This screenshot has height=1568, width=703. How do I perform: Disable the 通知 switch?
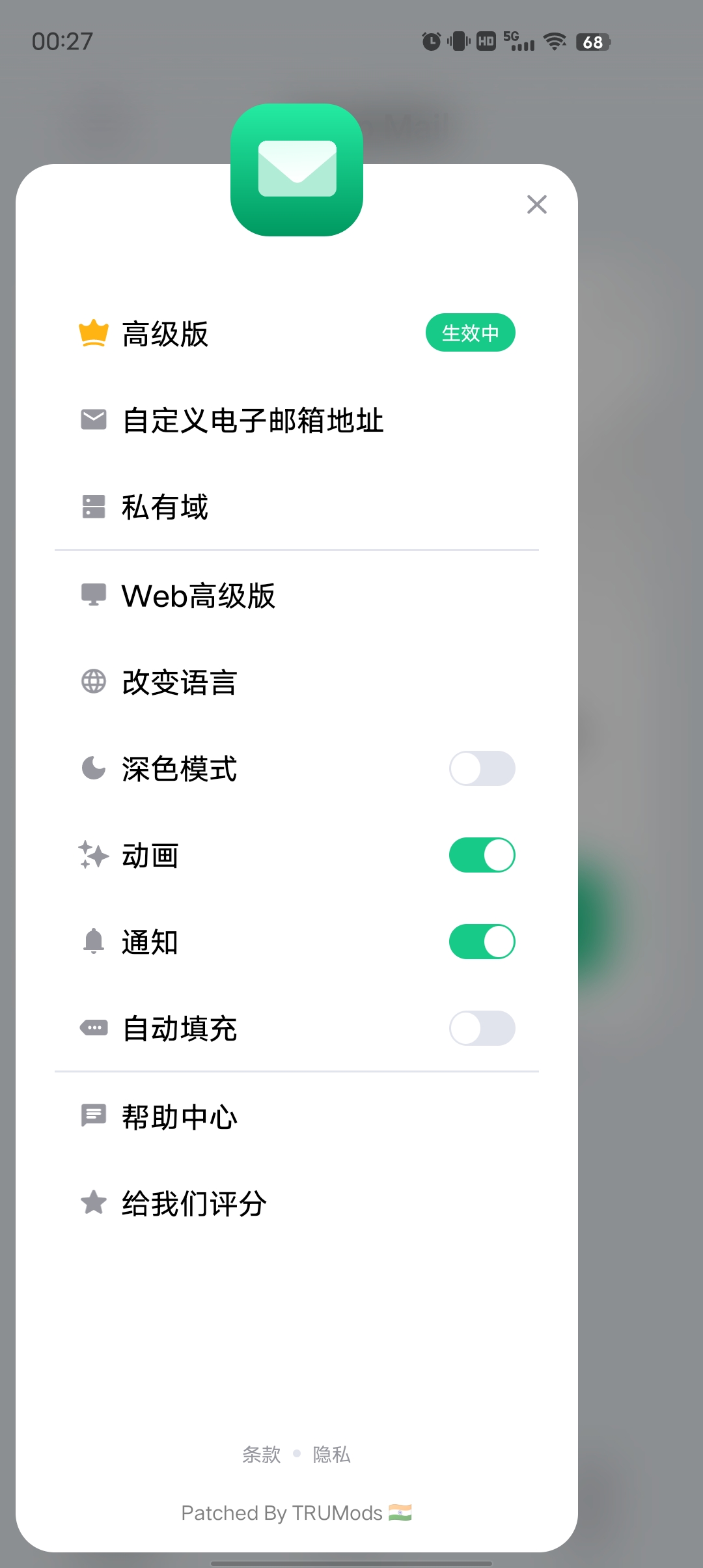482,942
